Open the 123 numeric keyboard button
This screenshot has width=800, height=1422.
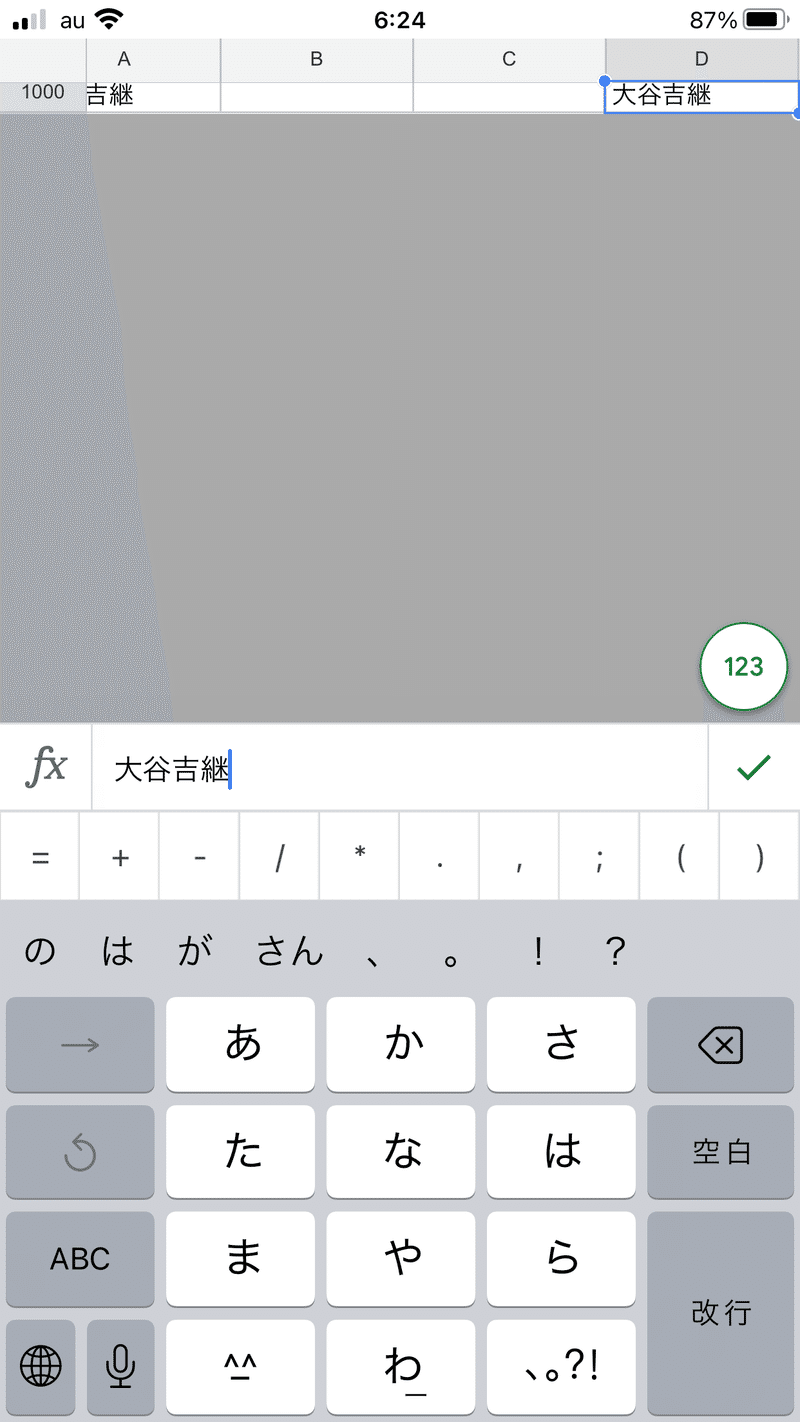click(744, 667)
